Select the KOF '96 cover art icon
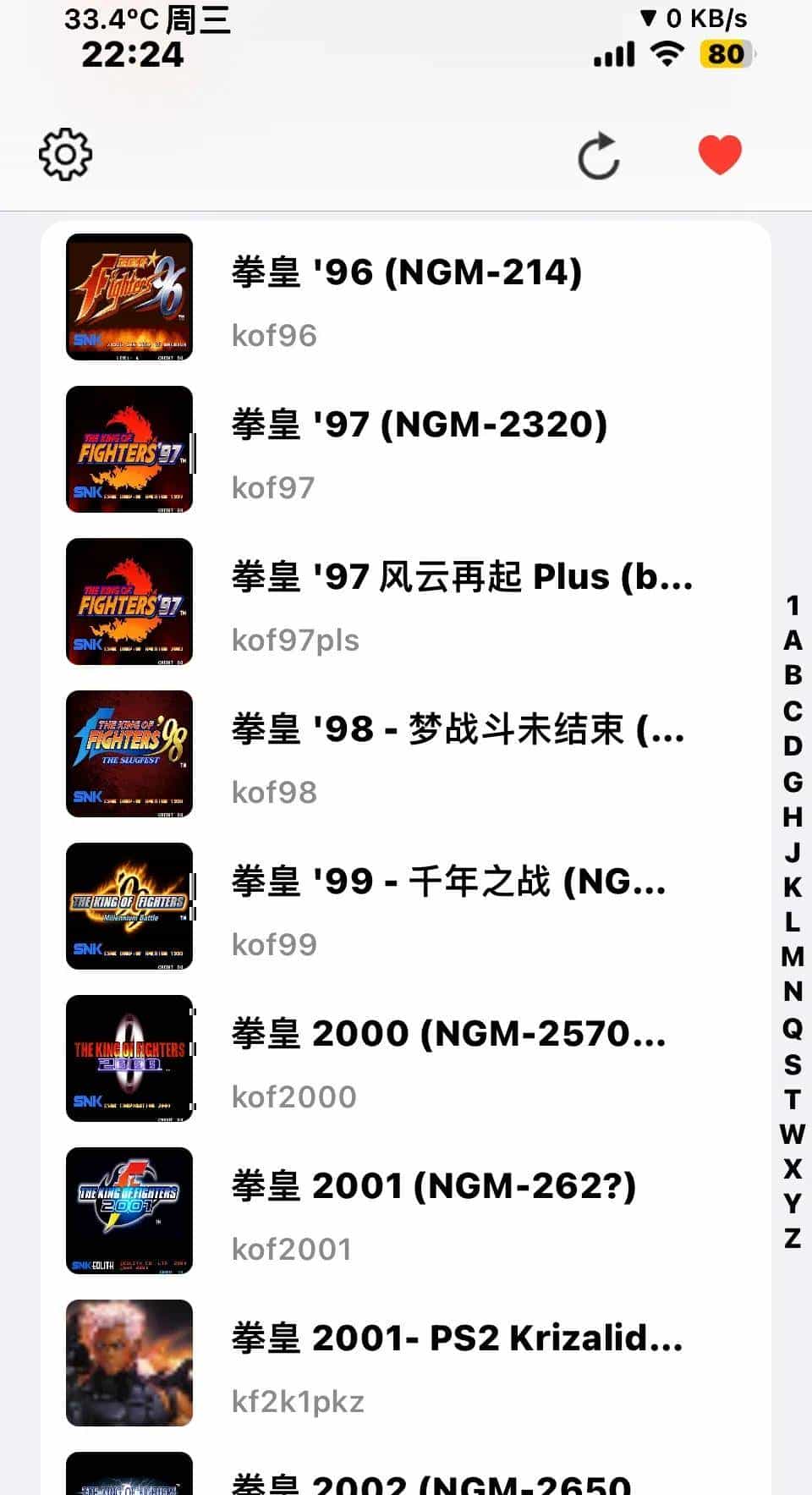Viewport: 812px width, 1495px height. 128,297
